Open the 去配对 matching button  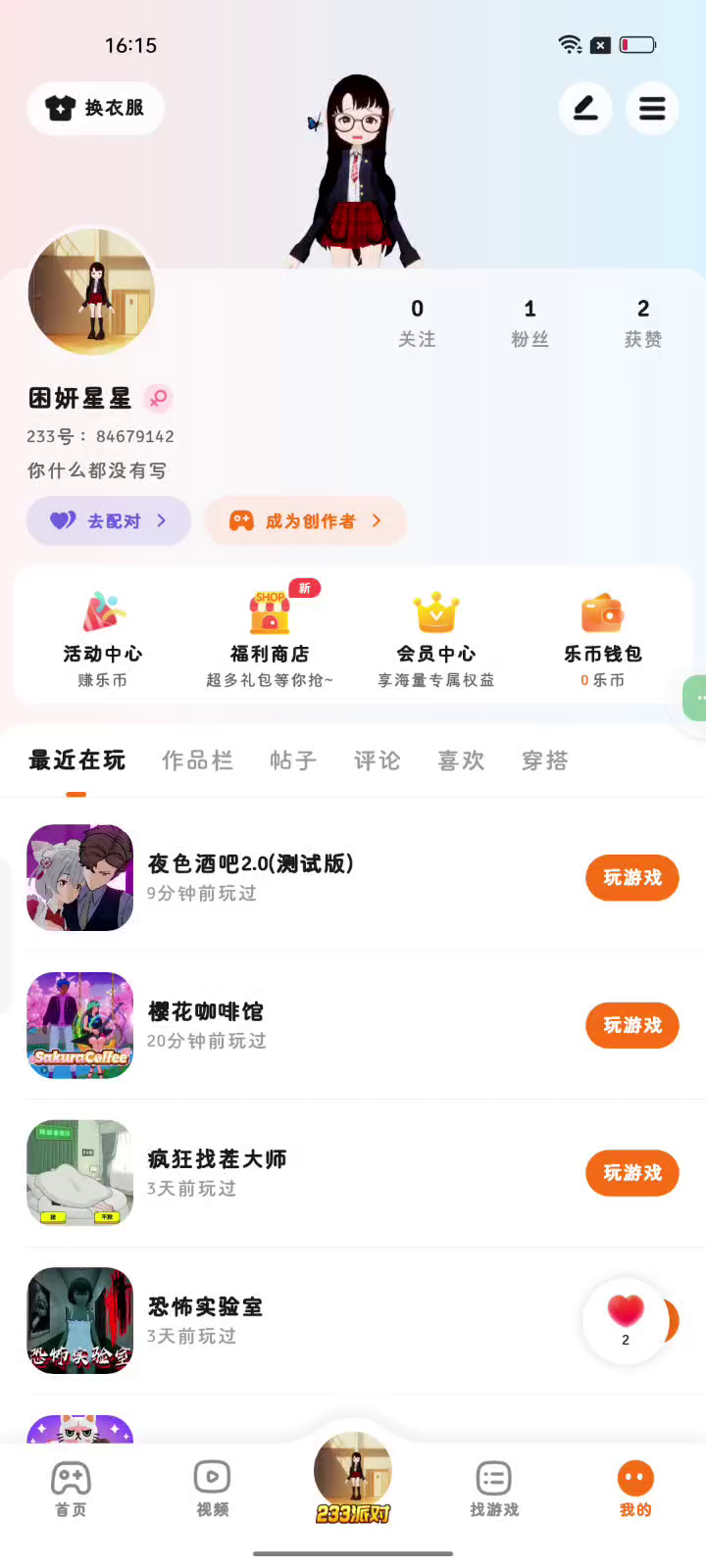(x=108, y=521)
